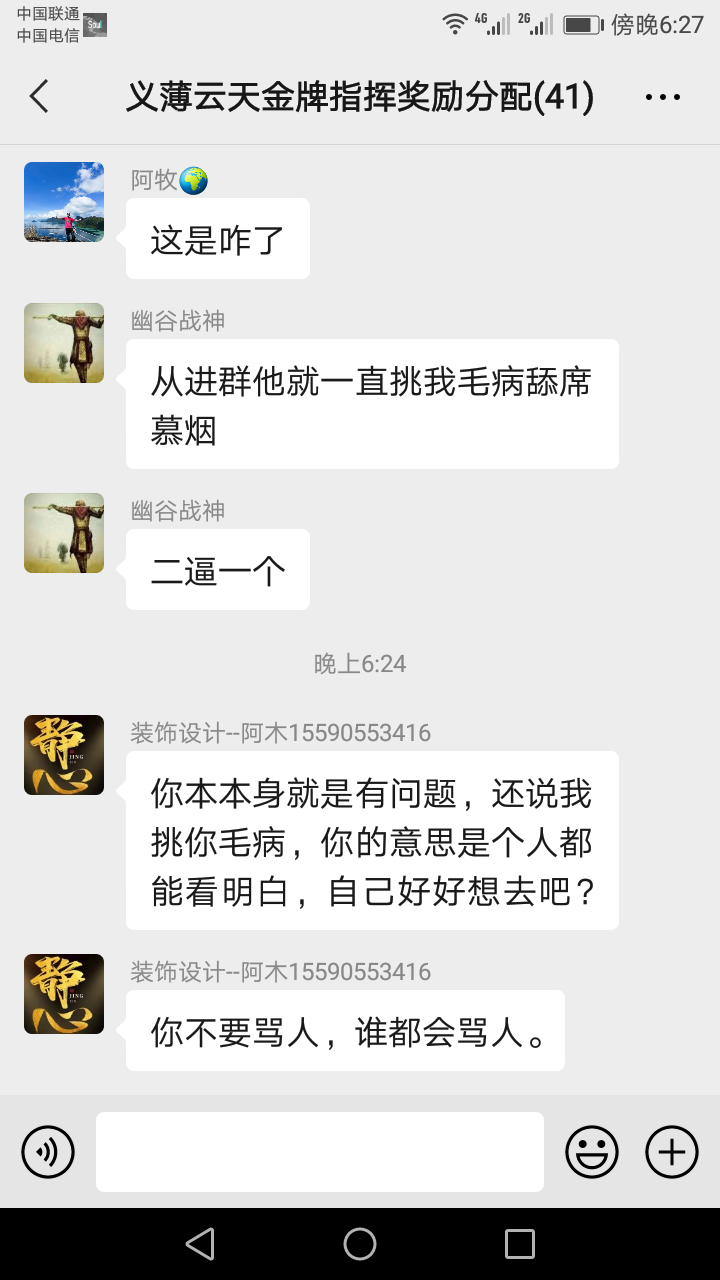Viewport: 720px width, 1280px height.
Task: Tap the system home button
Action: (x=360, y=1244)
